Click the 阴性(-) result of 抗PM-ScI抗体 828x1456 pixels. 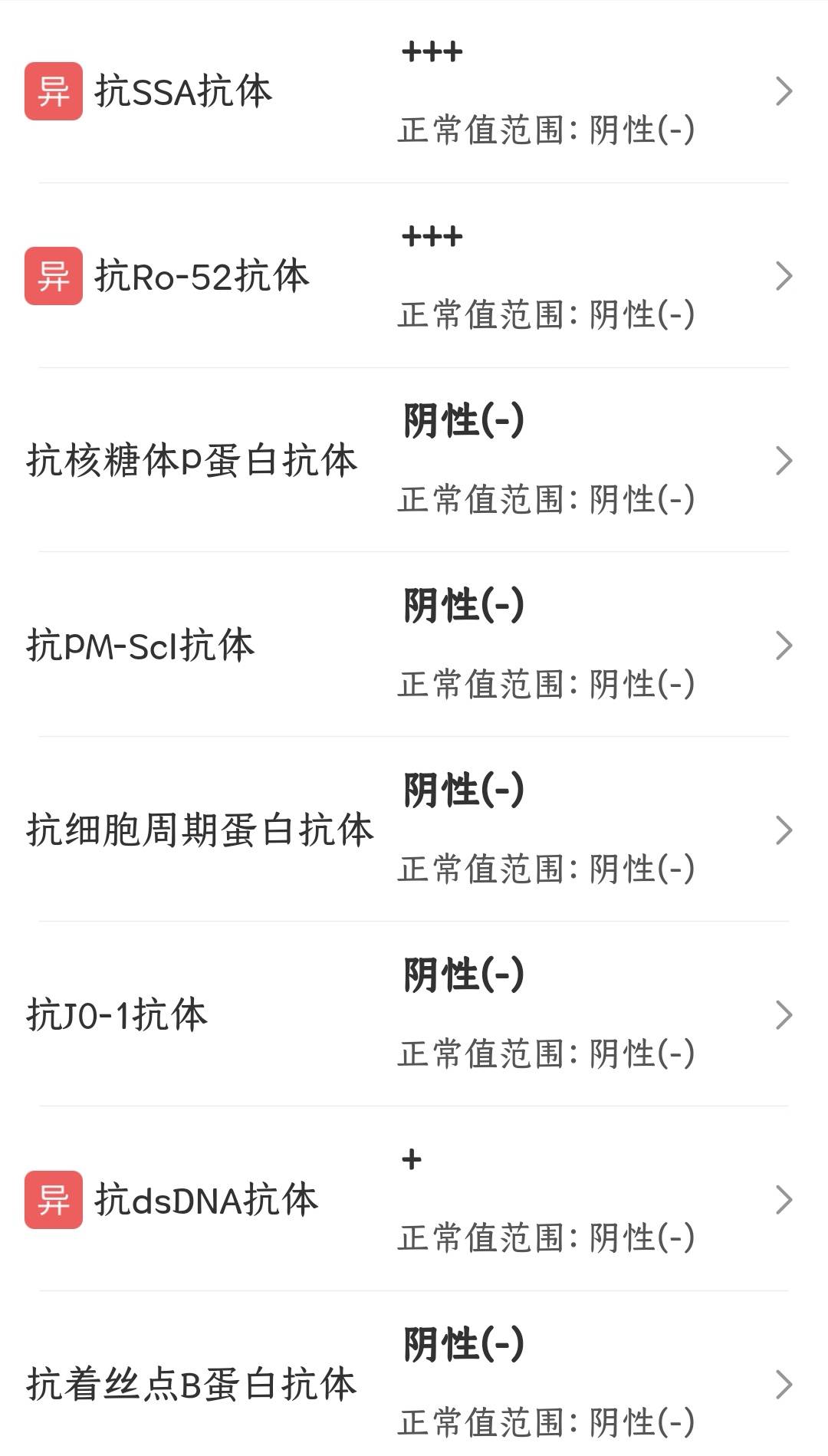pyautogui.click(x=461, y=606)
